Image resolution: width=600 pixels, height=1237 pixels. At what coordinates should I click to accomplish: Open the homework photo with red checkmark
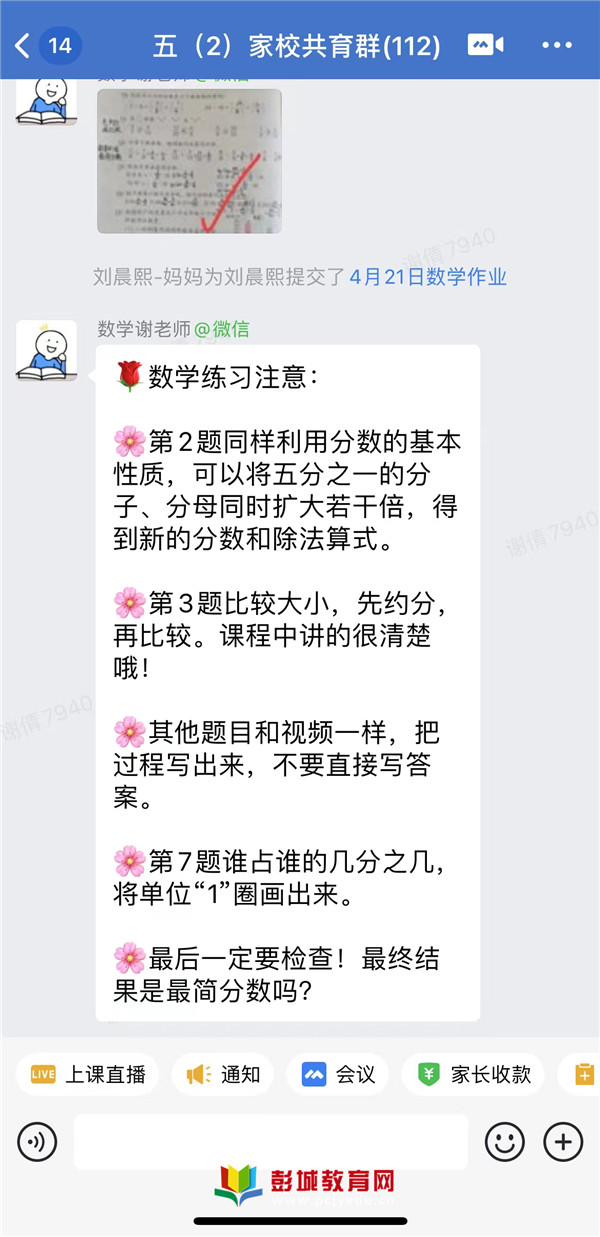click(189, 161)
